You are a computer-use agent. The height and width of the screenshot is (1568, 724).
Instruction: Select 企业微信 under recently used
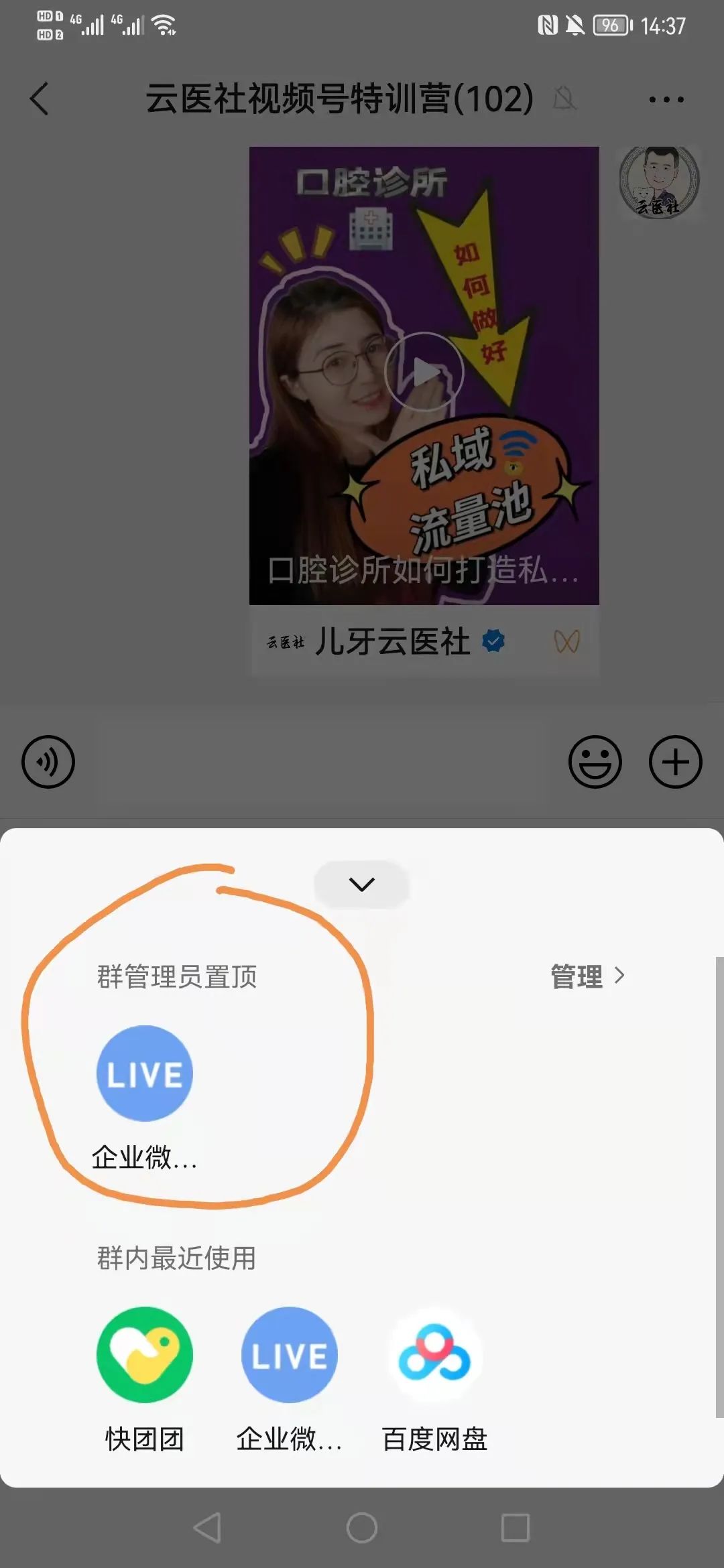[x=290, y=1354]
